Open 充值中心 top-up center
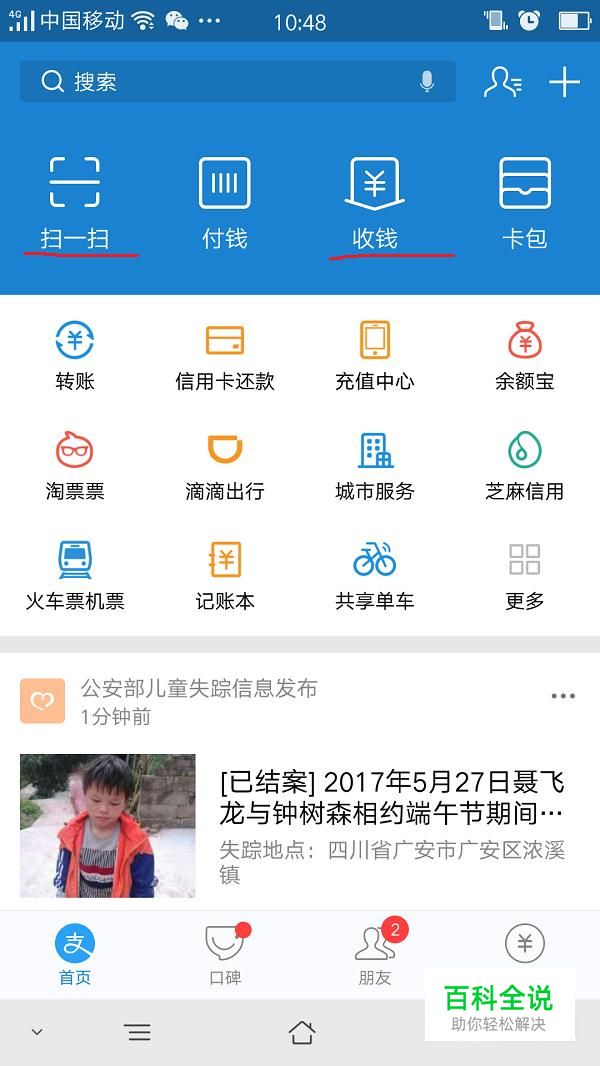This screenshot has width=600, height=1066. click(374, 356)
